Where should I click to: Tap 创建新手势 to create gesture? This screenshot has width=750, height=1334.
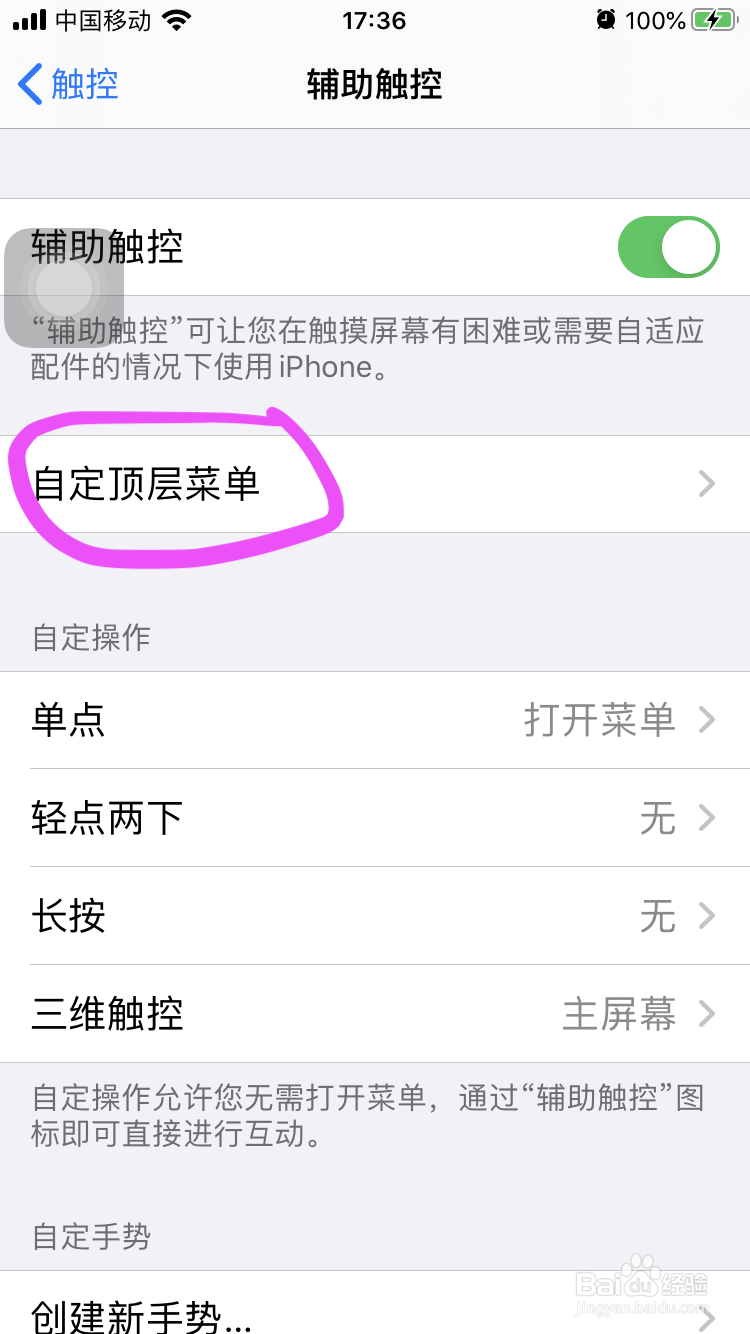(x=140, y=1318)
